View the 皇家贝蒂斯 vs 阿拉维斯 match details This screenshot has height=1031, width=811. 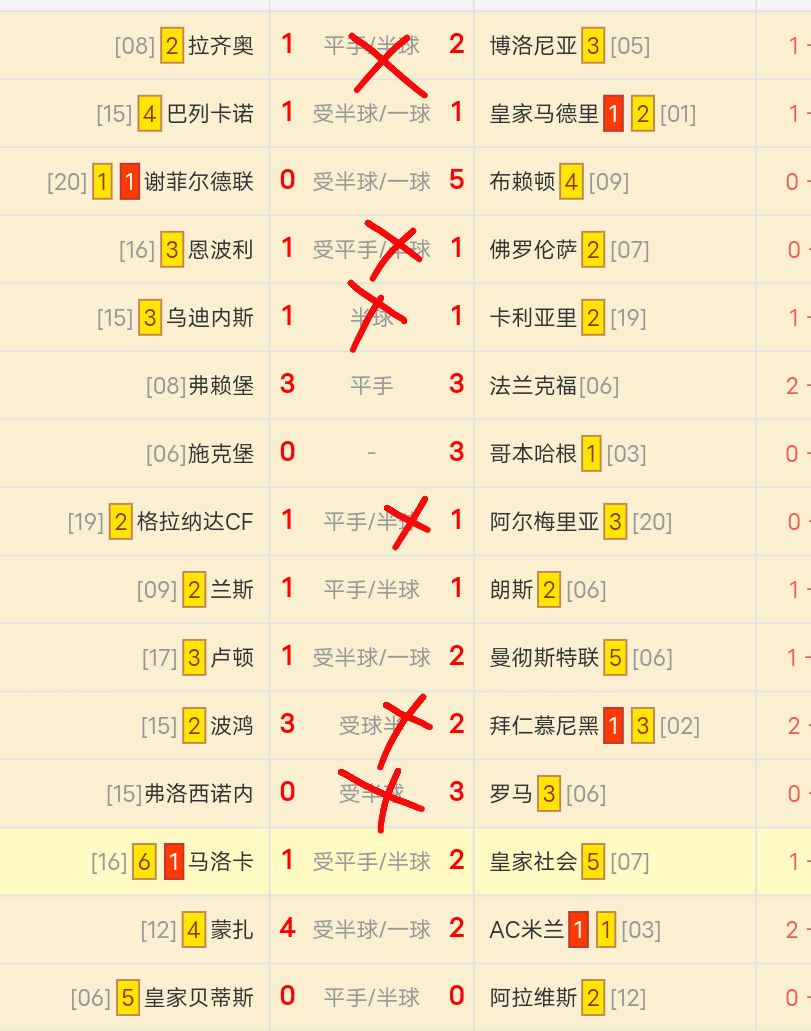372,997
